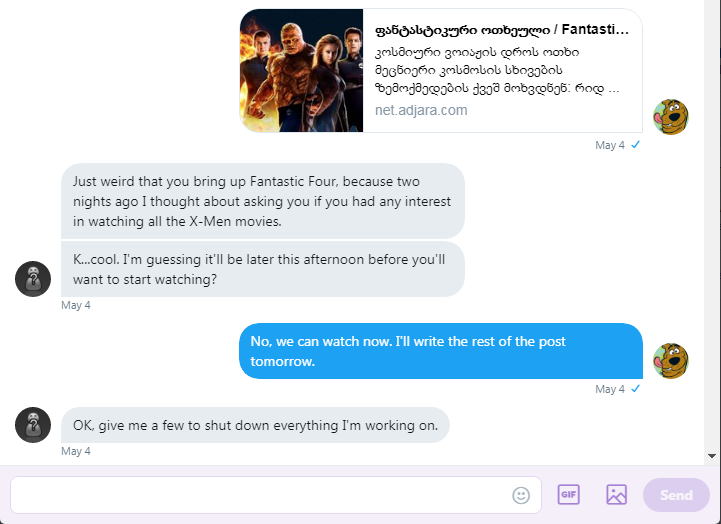Viewport: 721px width, 524px height.
Task: Send the message
Action: [x=676, y=495]
